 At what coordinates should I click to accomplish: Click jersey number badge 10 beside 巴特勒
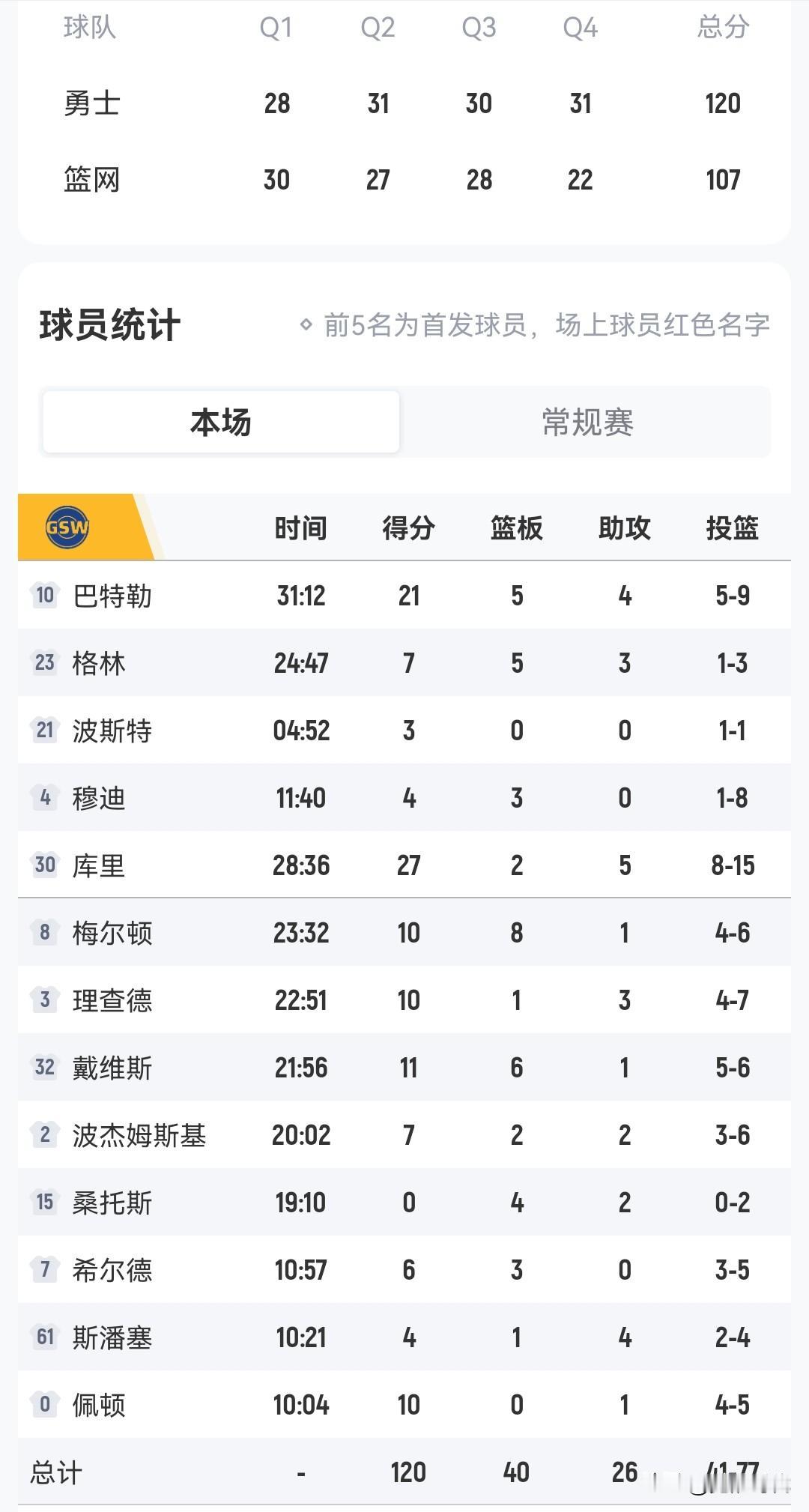click(43, 596)
